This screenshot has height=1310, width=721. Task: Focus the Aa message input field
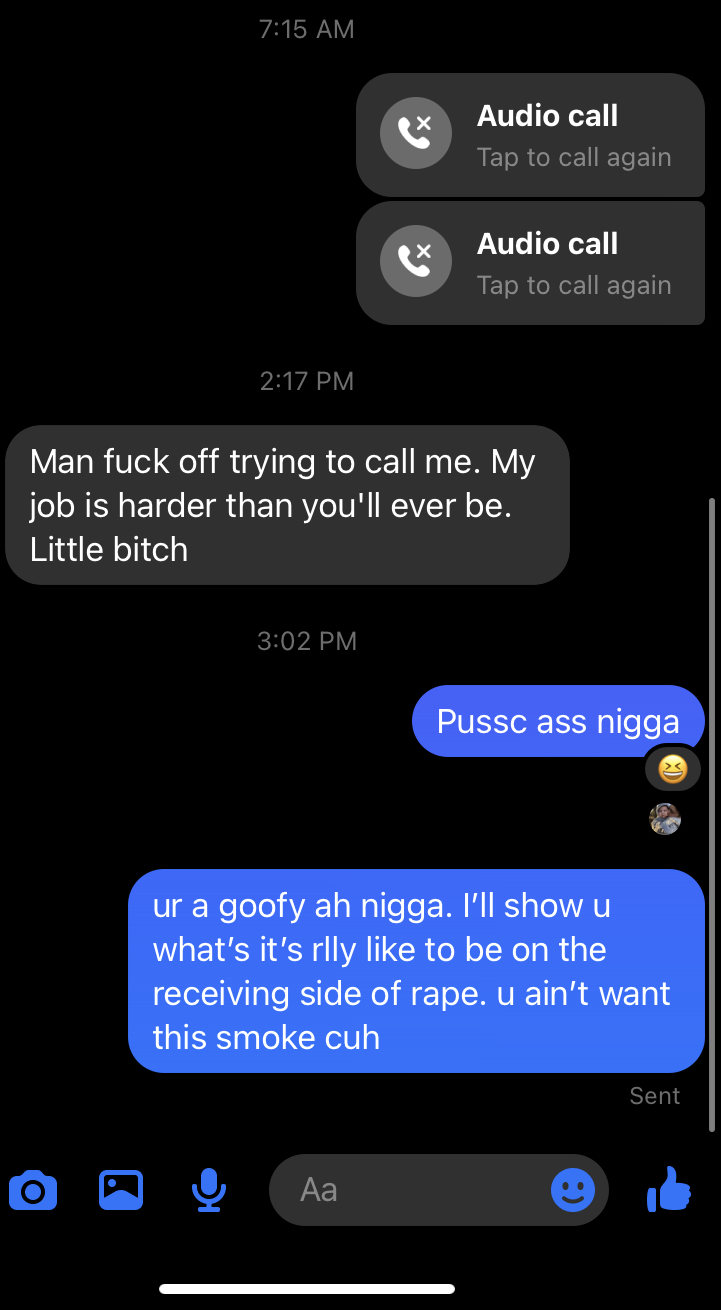(x=410, y=1190)
